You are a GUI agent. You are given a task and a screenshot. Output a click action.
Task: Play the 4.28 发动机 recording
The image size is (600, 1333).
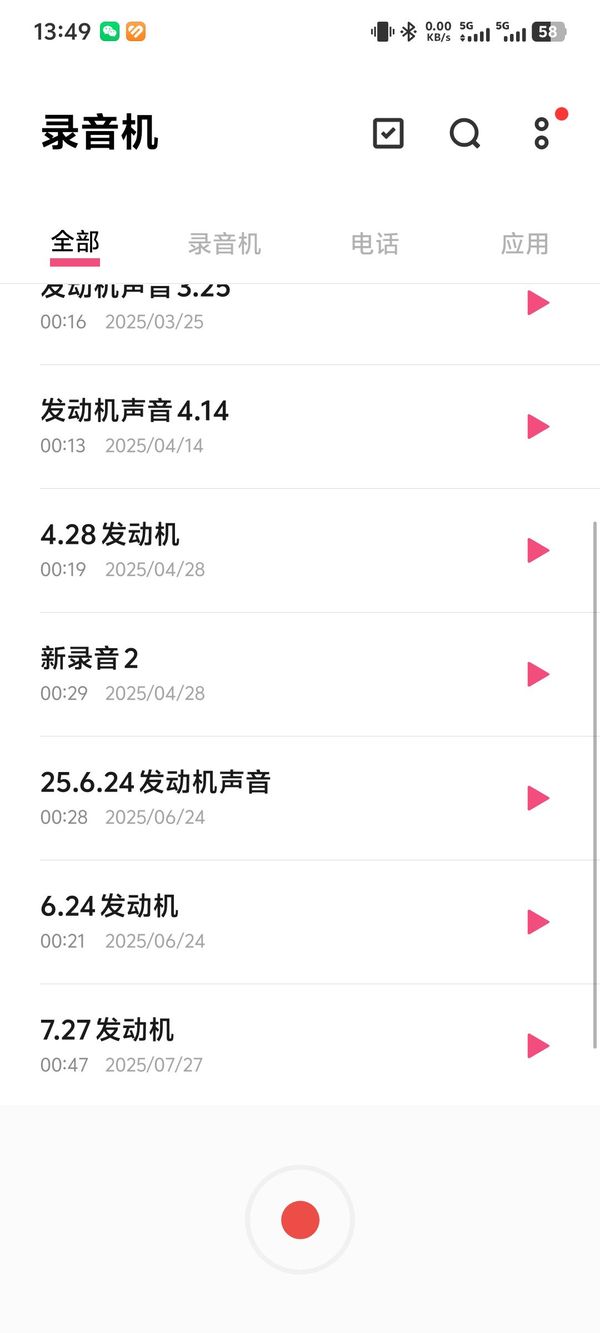[x=538, y=550]
